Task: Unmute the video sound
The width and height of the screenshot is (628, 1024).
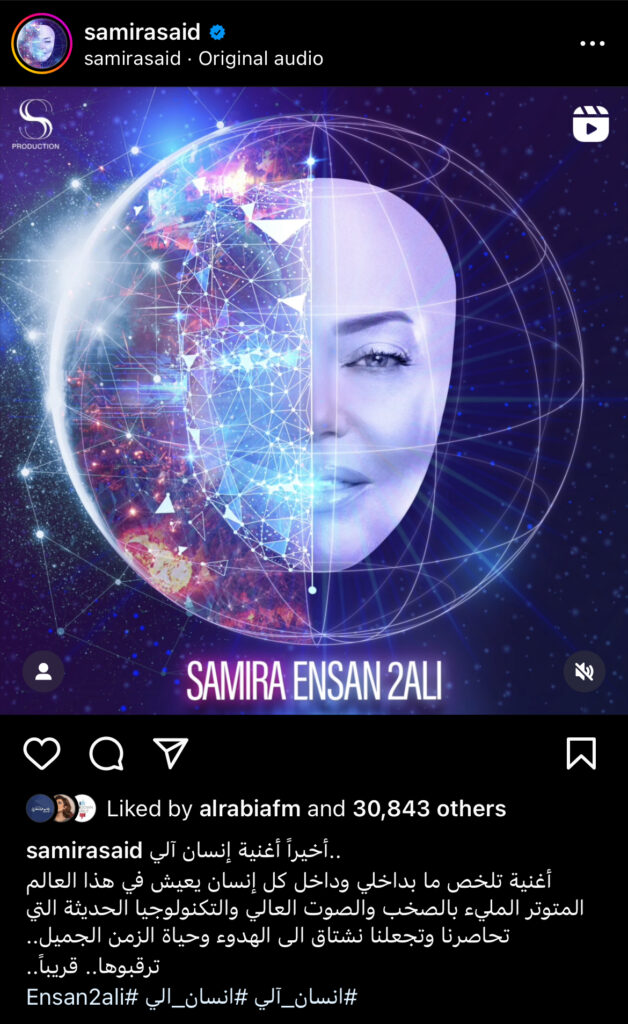Action: coord(584,672)
